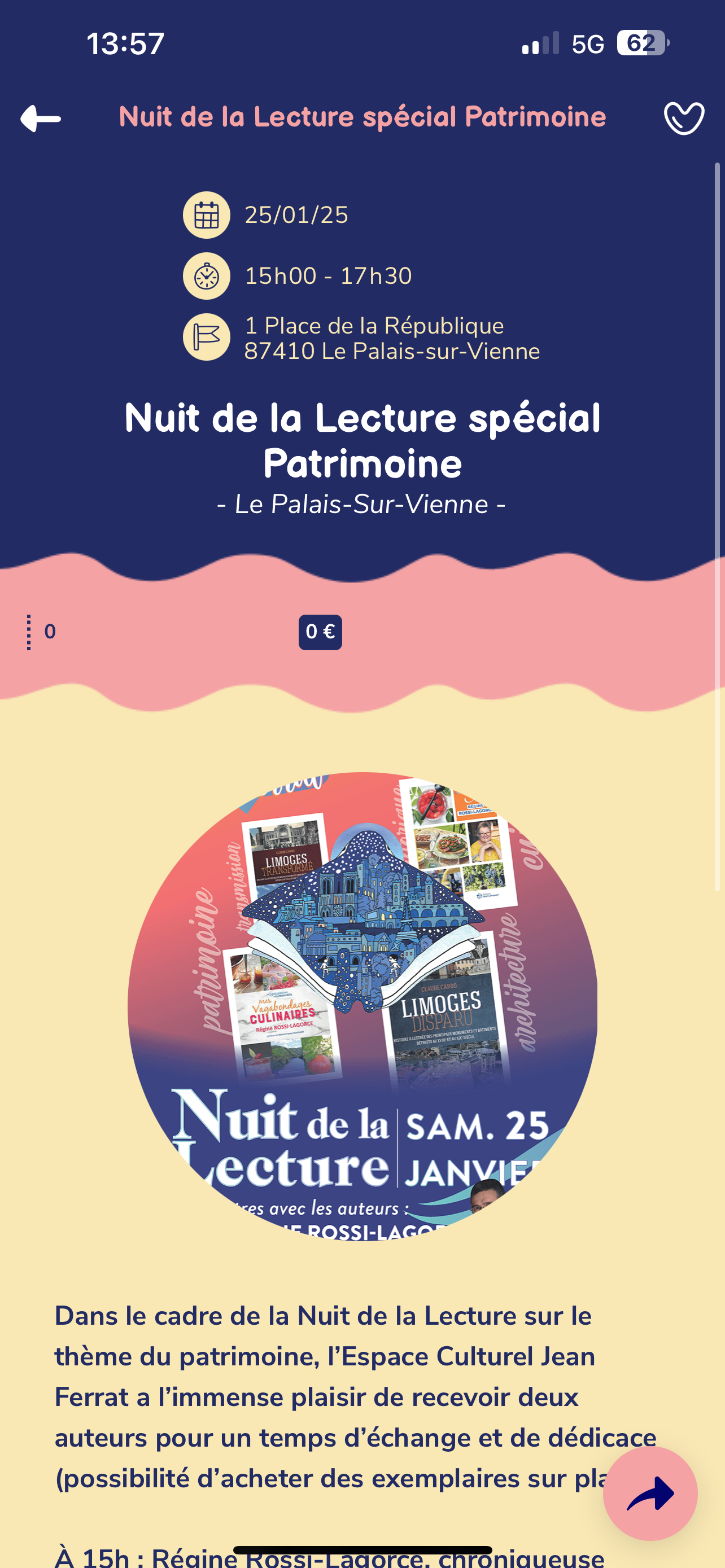Go back with the arrow icon

click(x=41, y=118)
